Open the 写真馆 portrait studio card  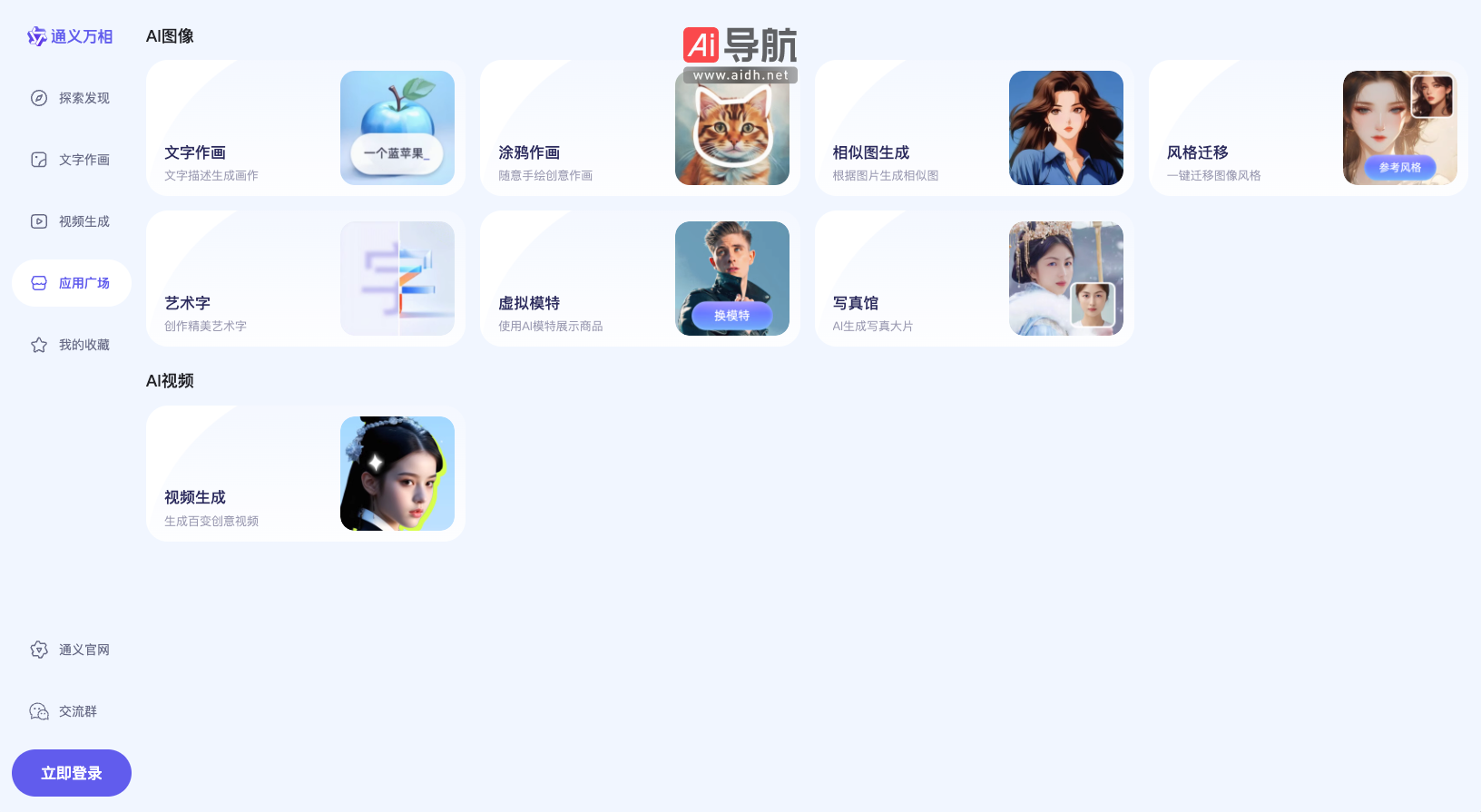point(974,279)
